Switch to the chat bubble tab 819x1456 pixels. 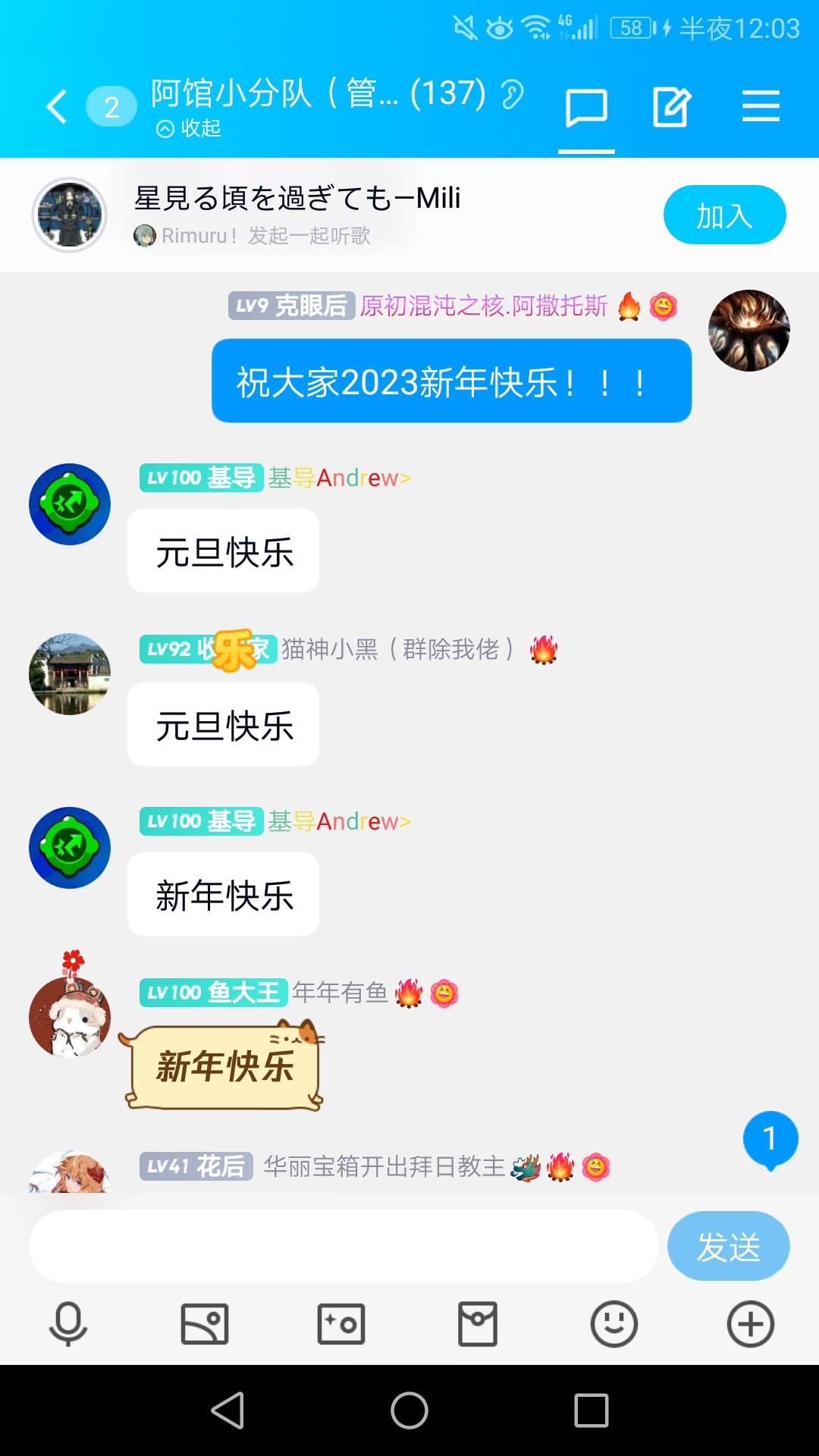(x=586, y=106)
